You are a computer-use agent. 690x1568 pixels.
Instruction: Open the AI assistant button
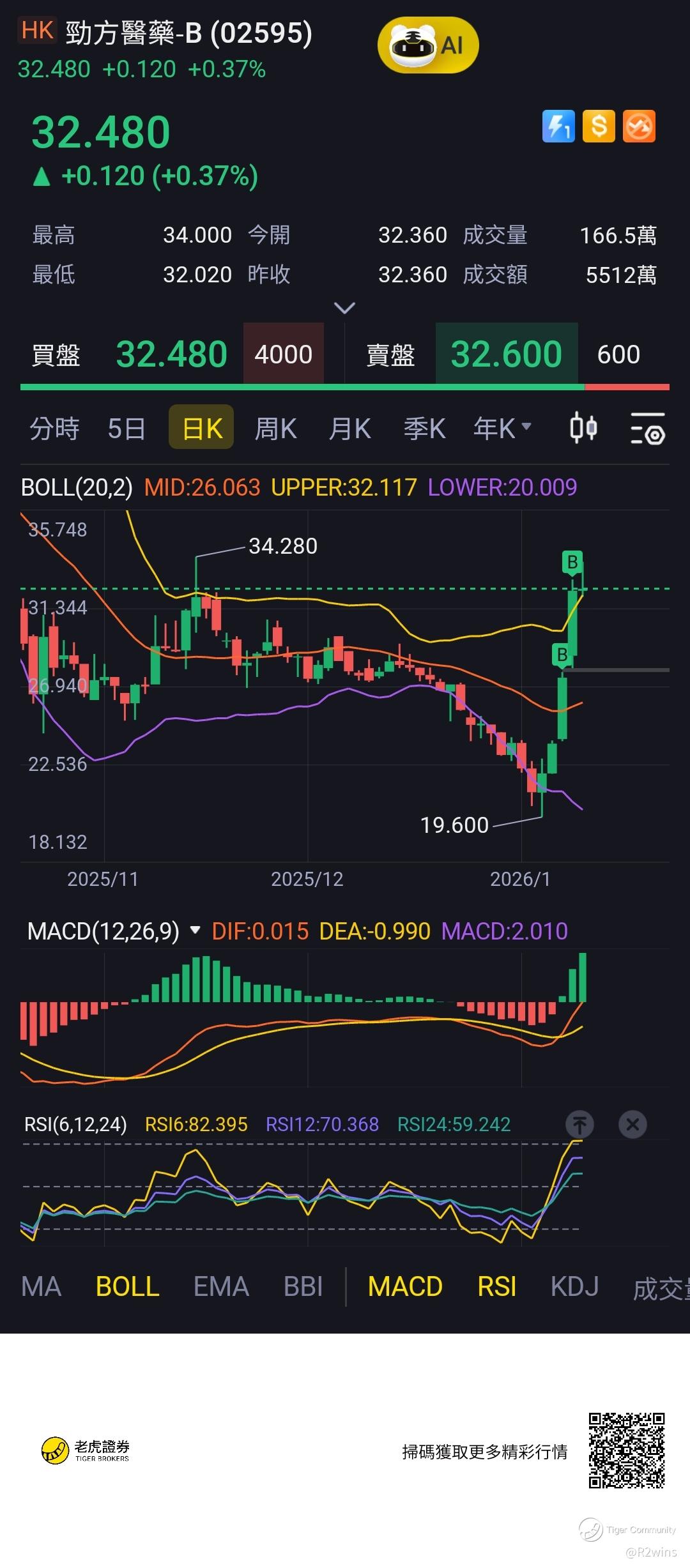pos(427,45)
